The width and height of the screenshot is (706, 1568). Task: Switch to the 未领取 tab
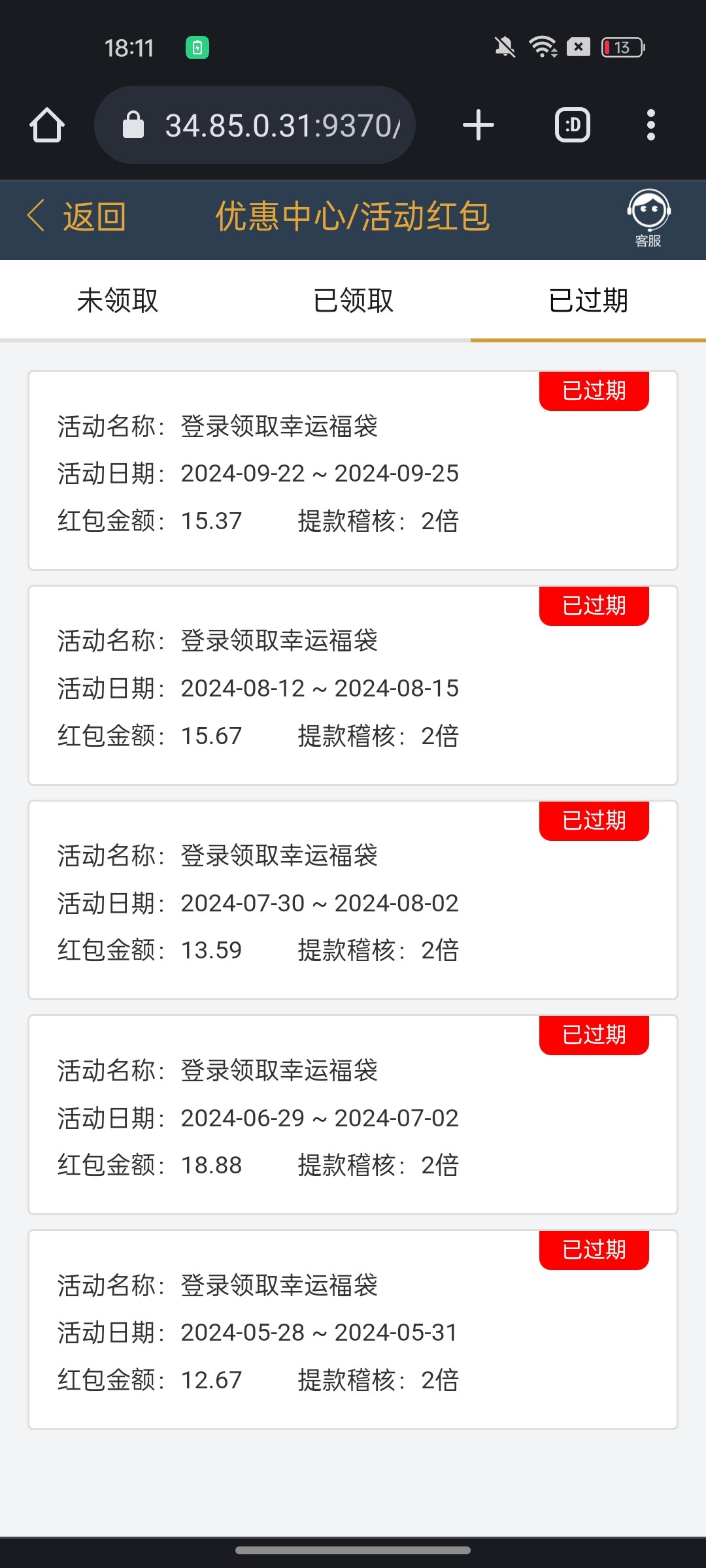pyautogui.click(x=118, y=301)
